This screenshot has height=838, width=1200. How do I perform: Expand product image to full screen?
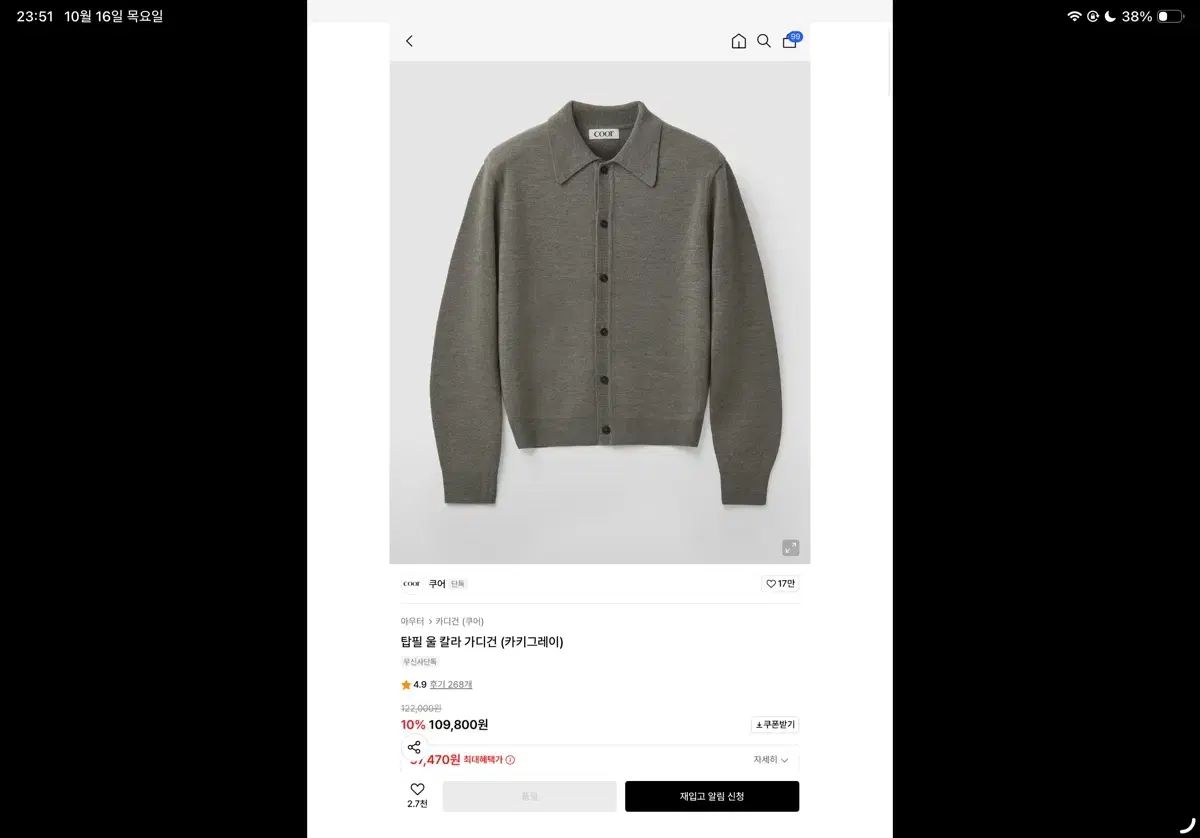point(790,547)
